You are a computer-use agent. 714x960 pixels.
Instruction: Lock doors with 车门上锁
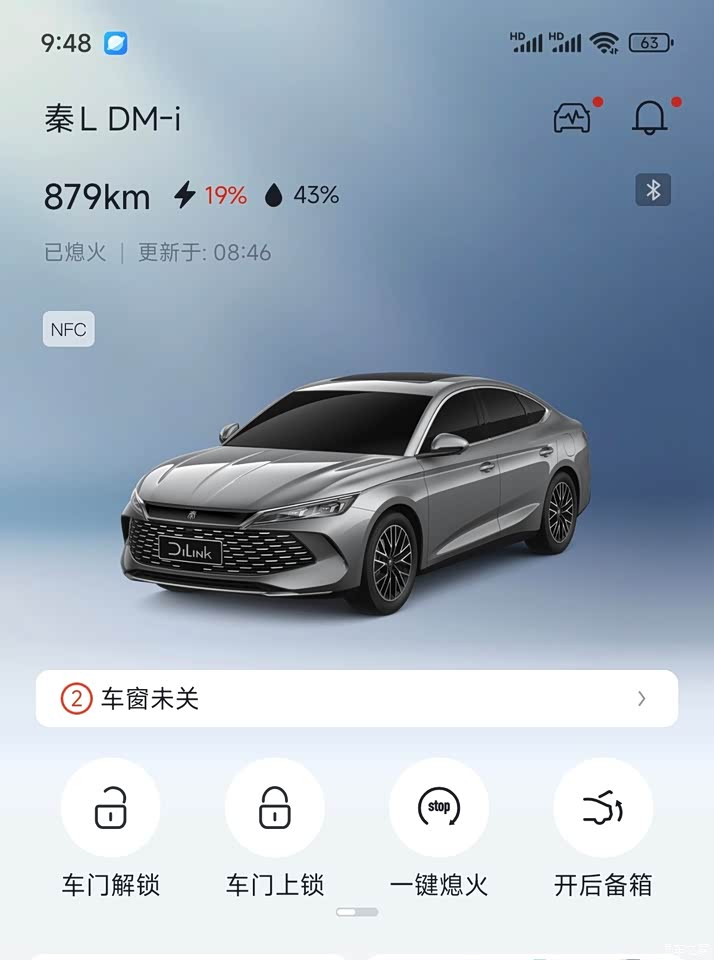275,808
